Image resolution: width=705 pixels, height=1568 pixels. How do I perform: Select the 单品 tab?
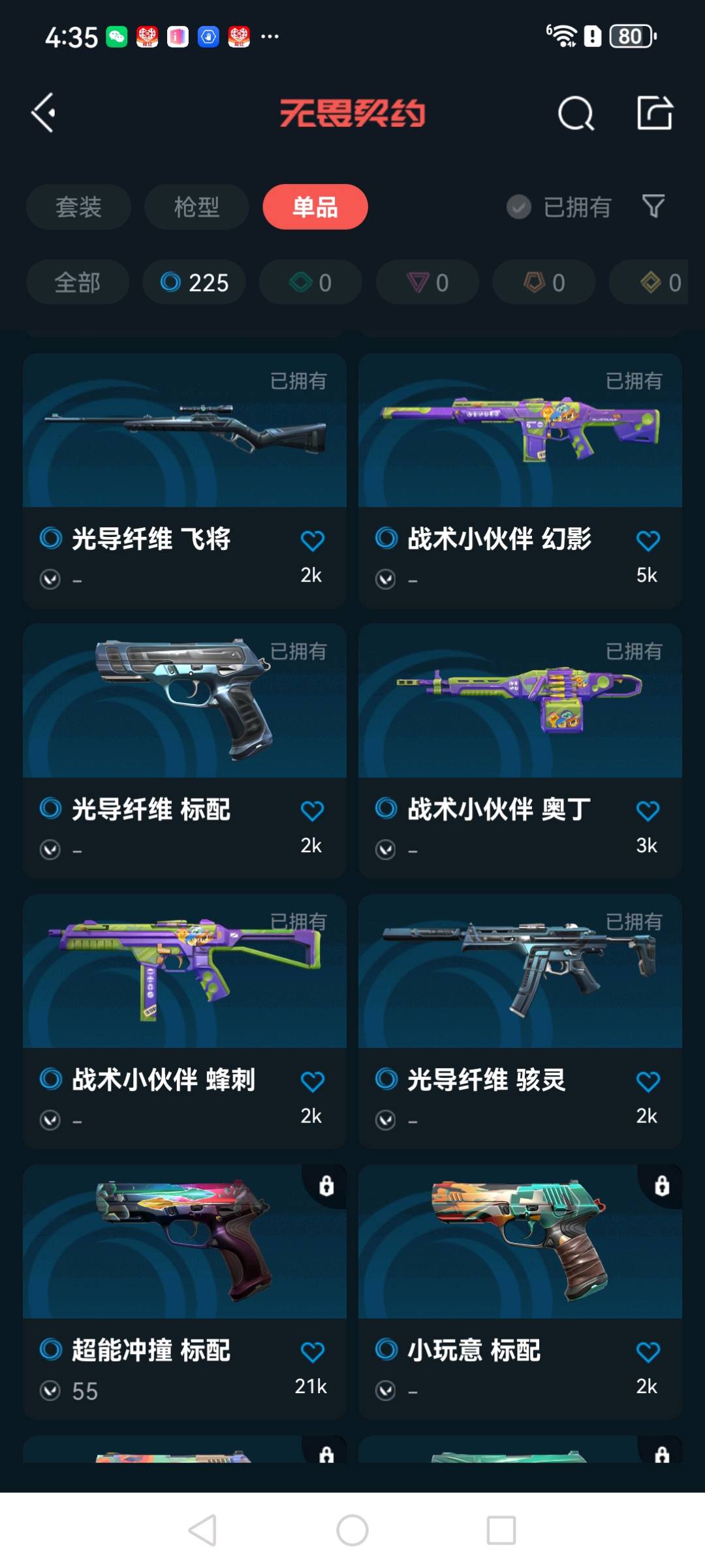point(315,207)
